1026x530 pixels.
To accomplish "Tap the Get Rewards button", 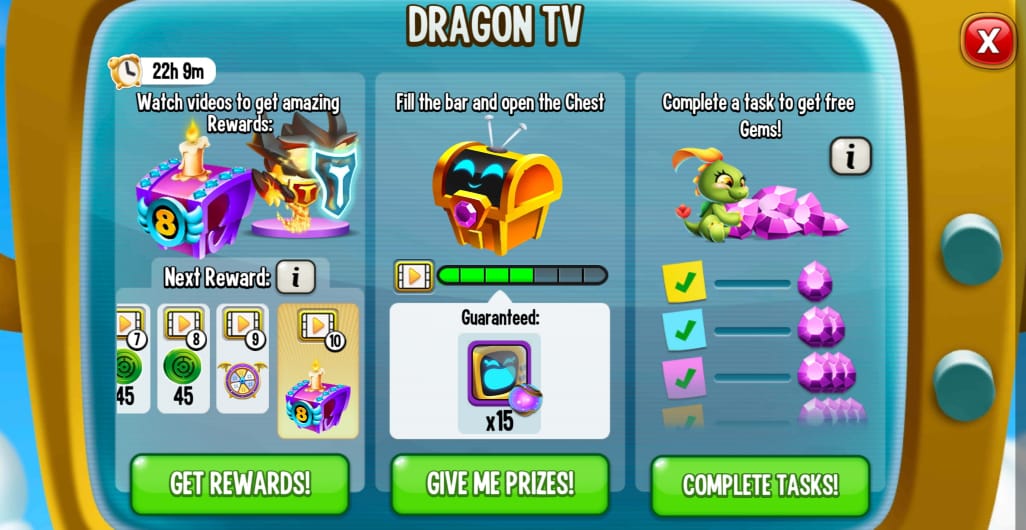I will point(240,483).
